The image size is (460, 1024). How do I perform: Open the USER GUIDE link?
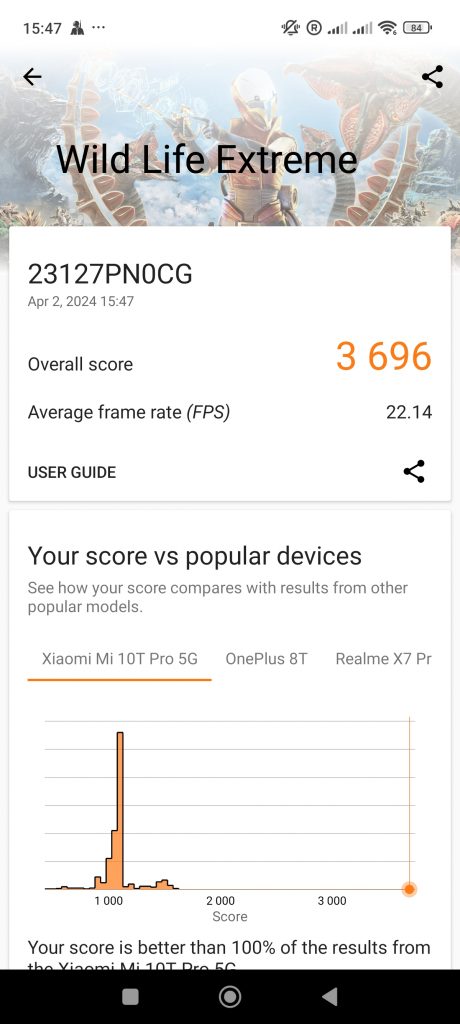72,472
